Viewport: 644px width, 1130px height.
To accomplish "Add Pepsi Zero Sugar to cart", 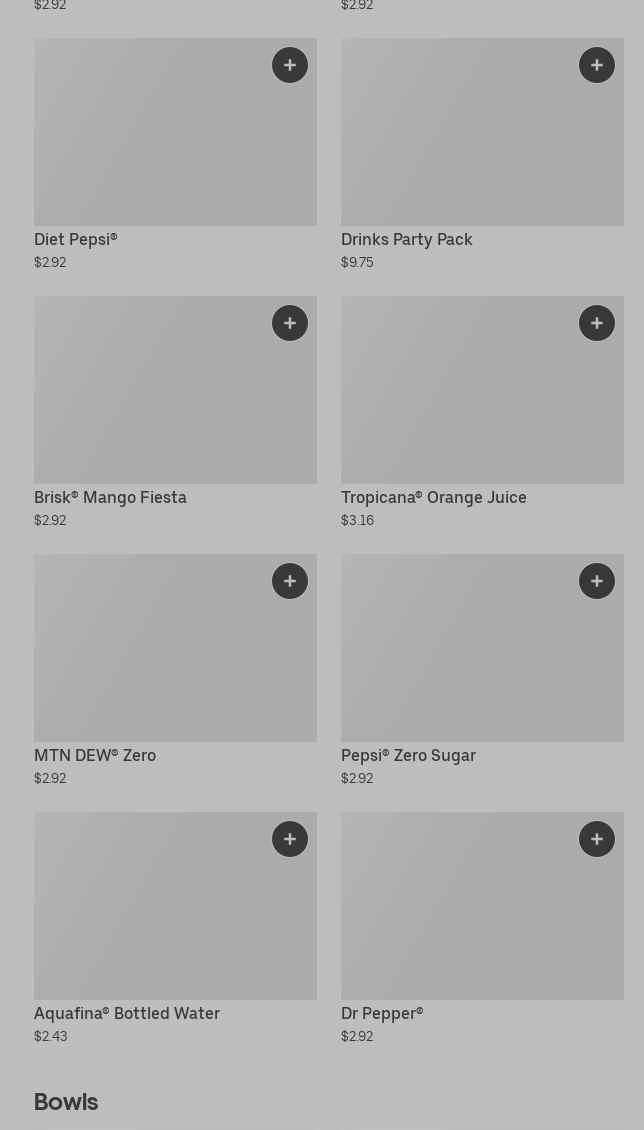I will [597, 581].
